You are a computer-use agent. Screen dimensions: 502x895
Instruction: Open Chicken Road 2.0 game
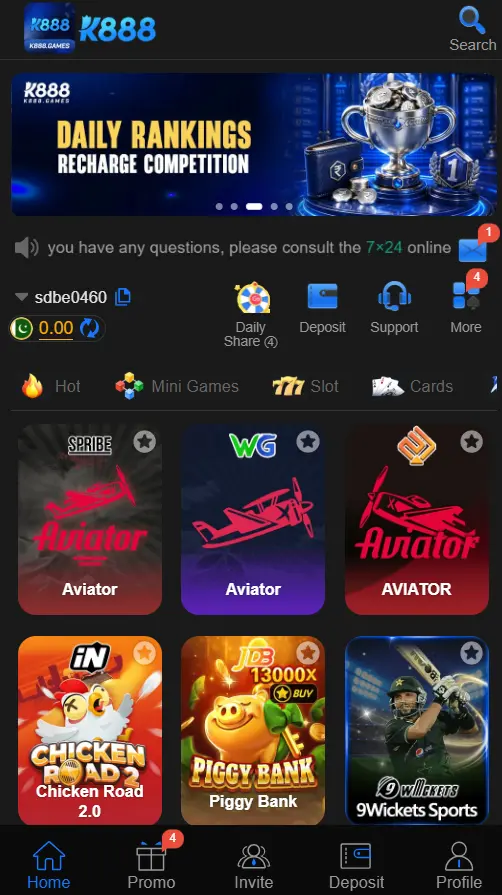tap(90, 730)
